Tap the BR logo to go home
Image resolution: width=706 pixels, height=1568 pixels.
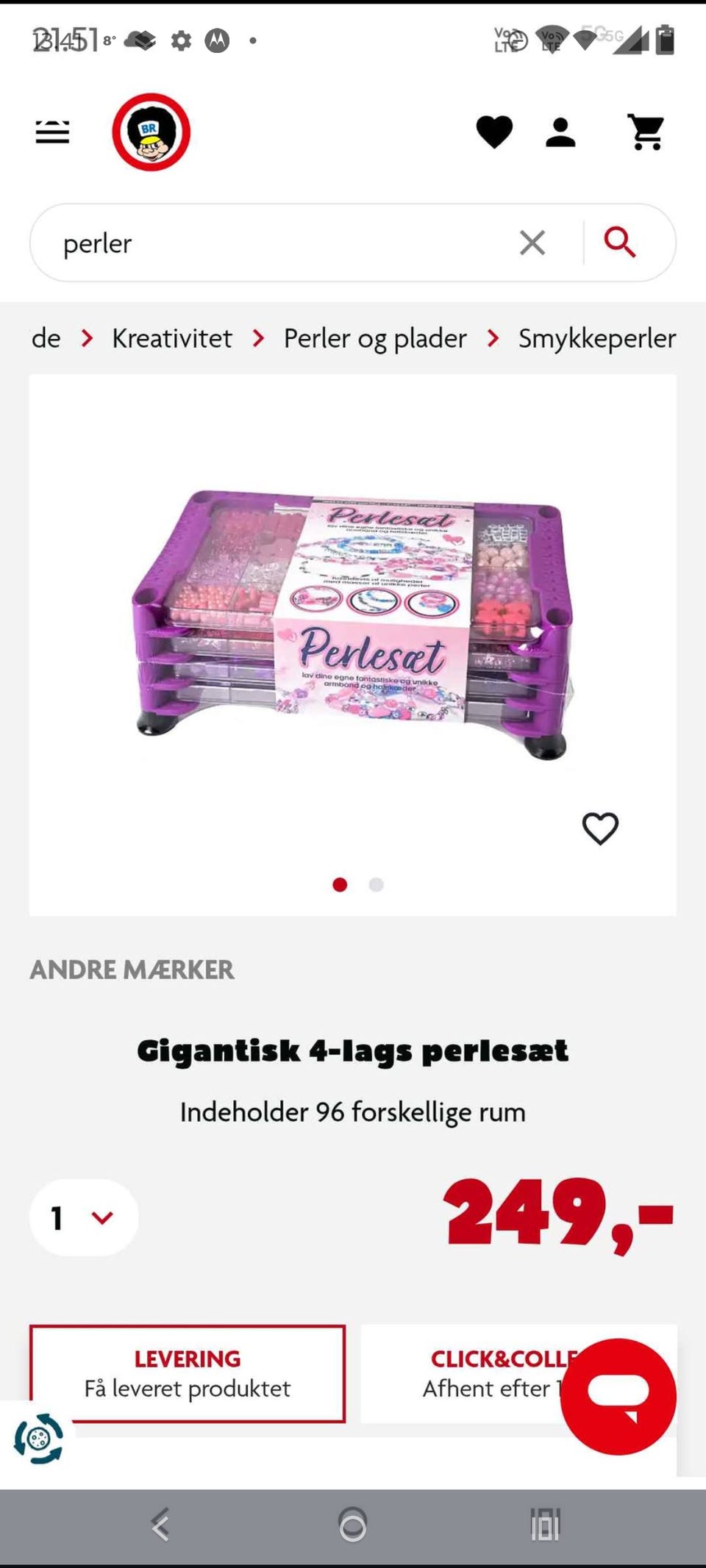coord(152,132)
